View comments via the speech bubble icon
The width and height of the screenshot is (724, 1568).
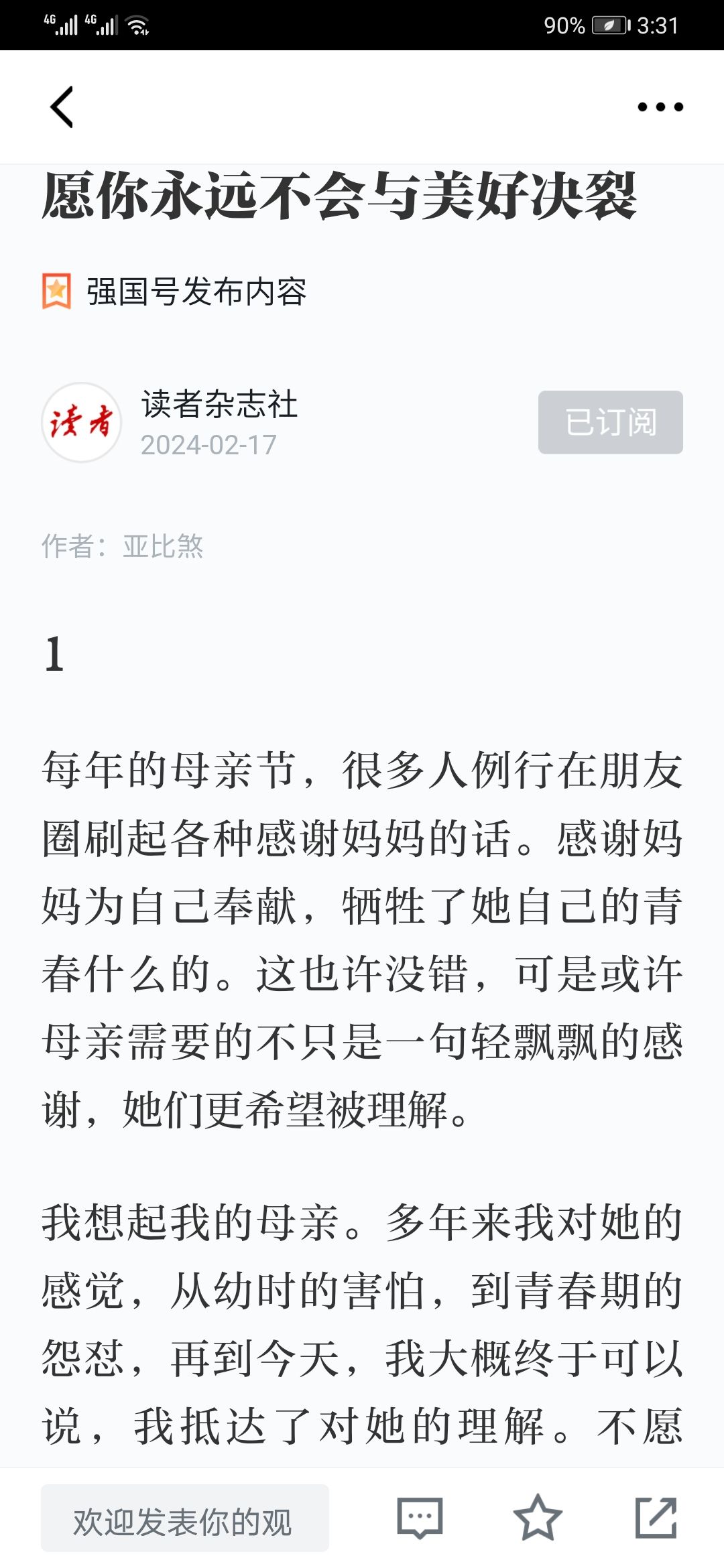pyautogui.click(x=420, y=1518)
